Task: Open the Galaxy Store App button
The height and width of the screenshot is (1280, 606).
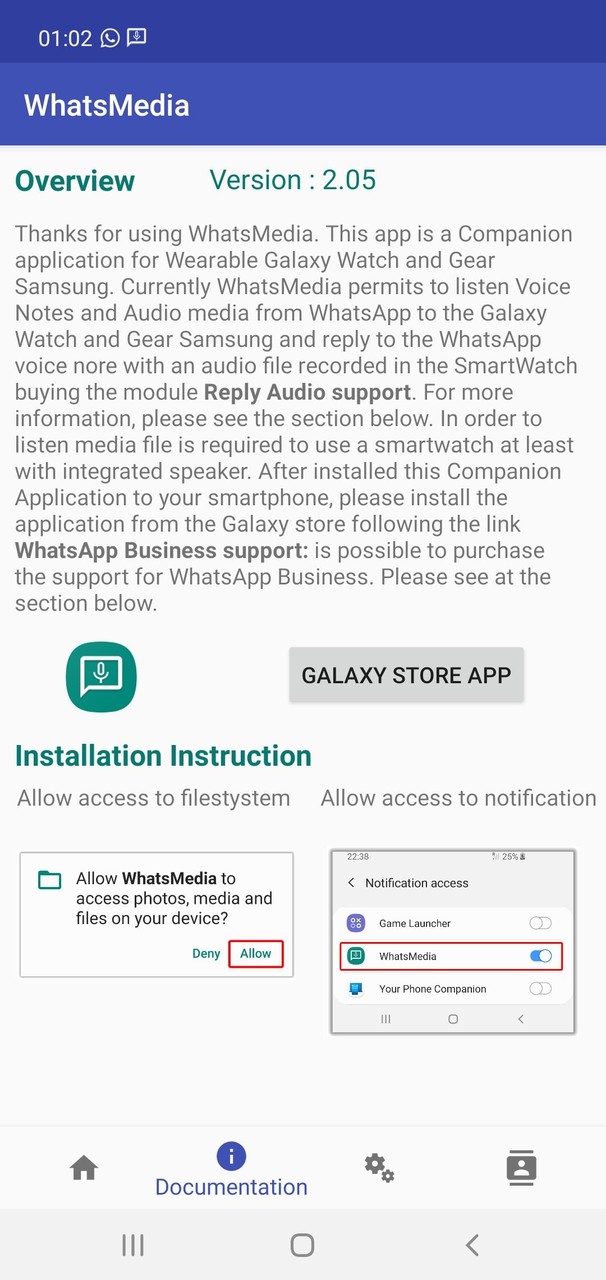Action: (x=406, y=675)
